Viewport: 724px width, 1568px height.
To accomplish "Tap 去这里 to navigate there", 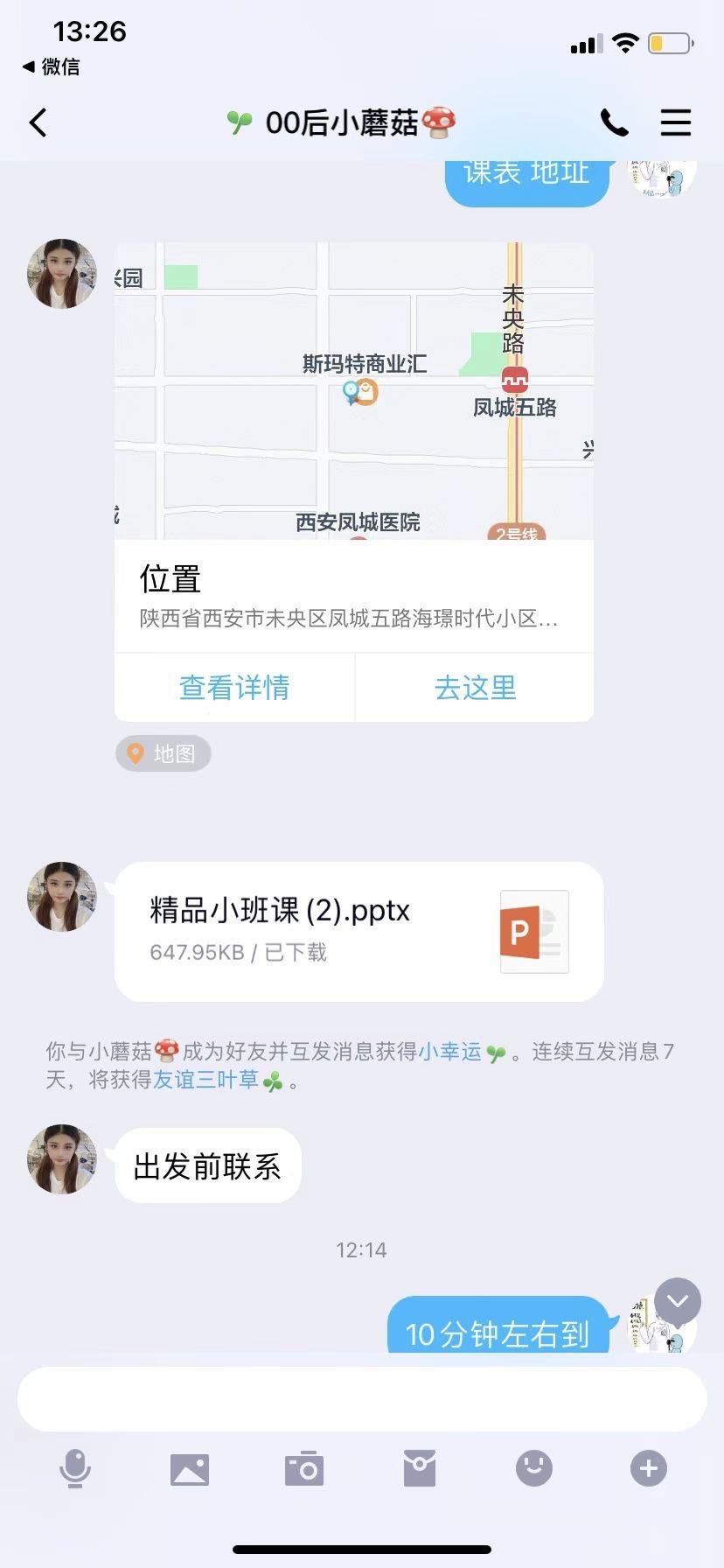I will [x=475, y=688].
